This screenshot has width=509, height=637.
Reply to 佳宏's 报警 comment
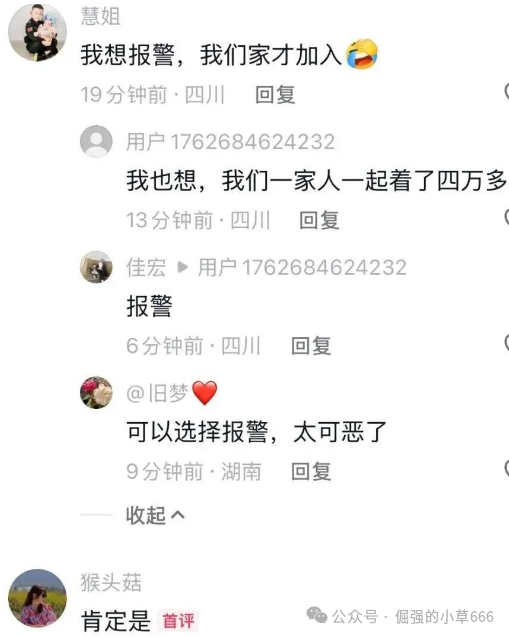coord(311,346)
